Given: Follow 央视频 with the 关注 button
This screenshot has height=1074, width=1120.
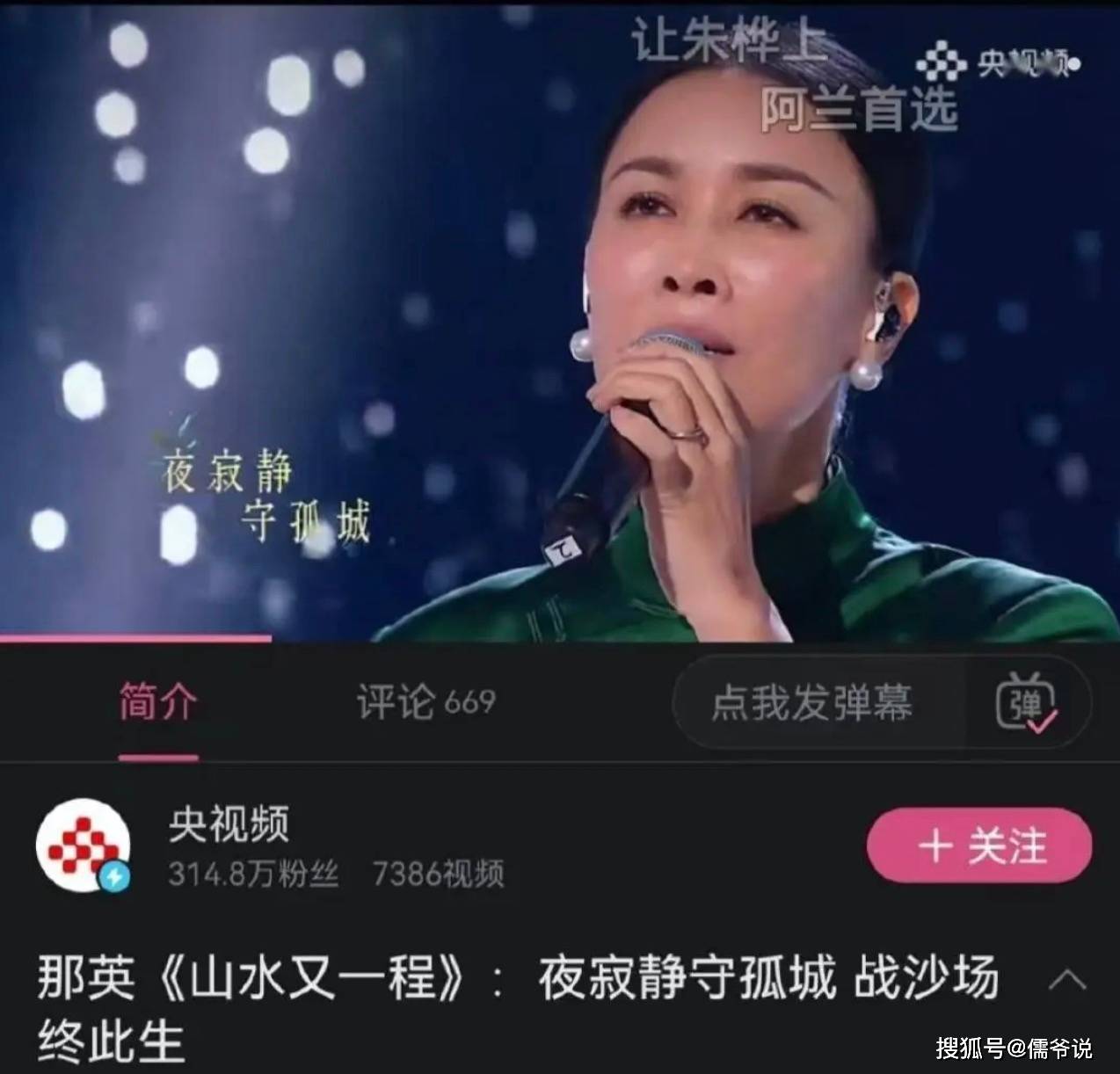Looking at the screenshot, I should (979, 846).
